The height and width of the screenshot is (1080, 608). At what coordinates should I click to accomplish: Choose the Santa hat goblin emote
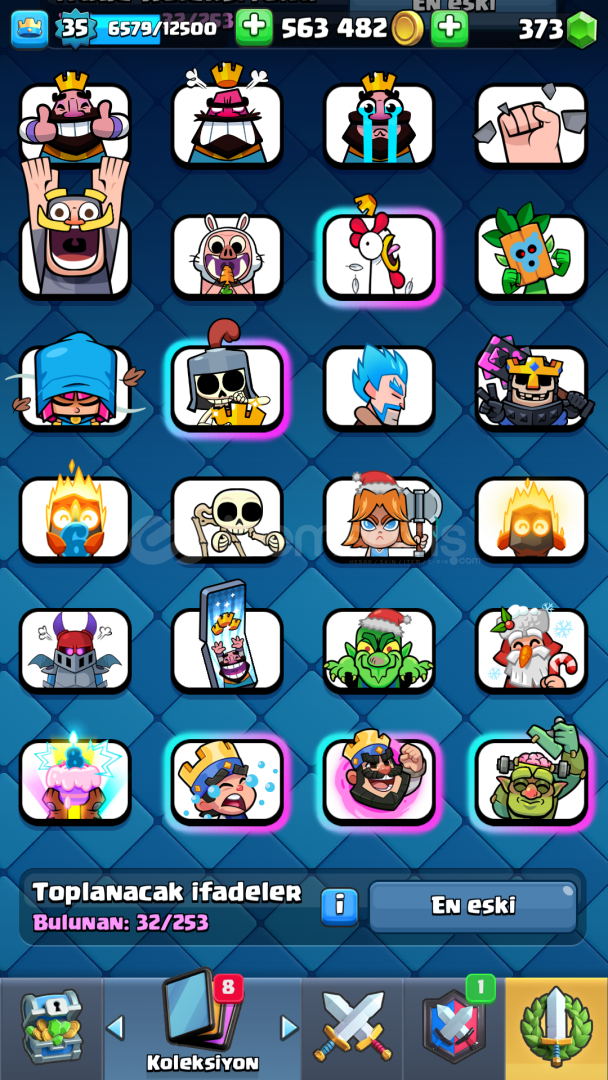(379, 650)
